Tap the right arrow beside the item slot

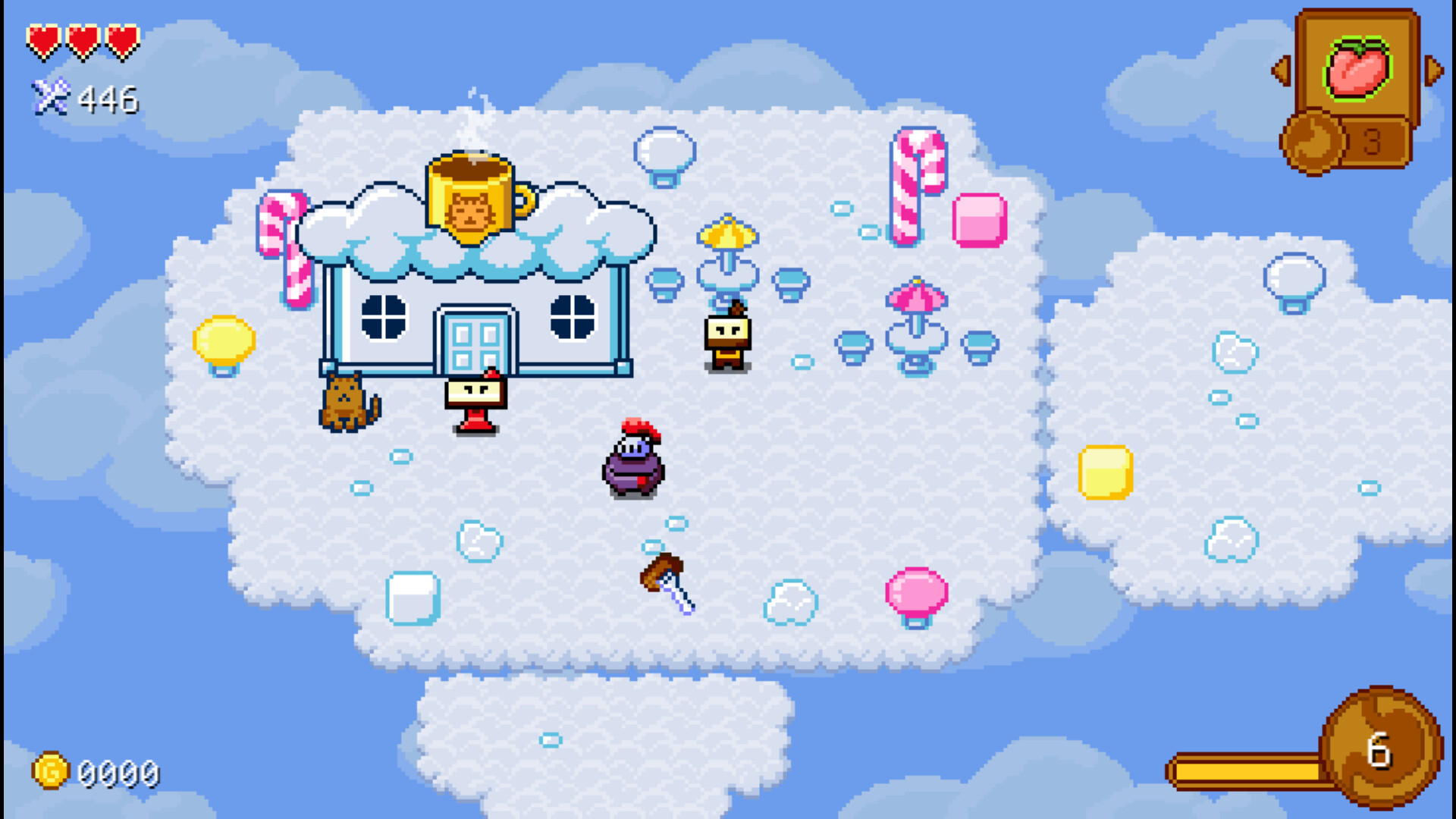[1434, 71]
